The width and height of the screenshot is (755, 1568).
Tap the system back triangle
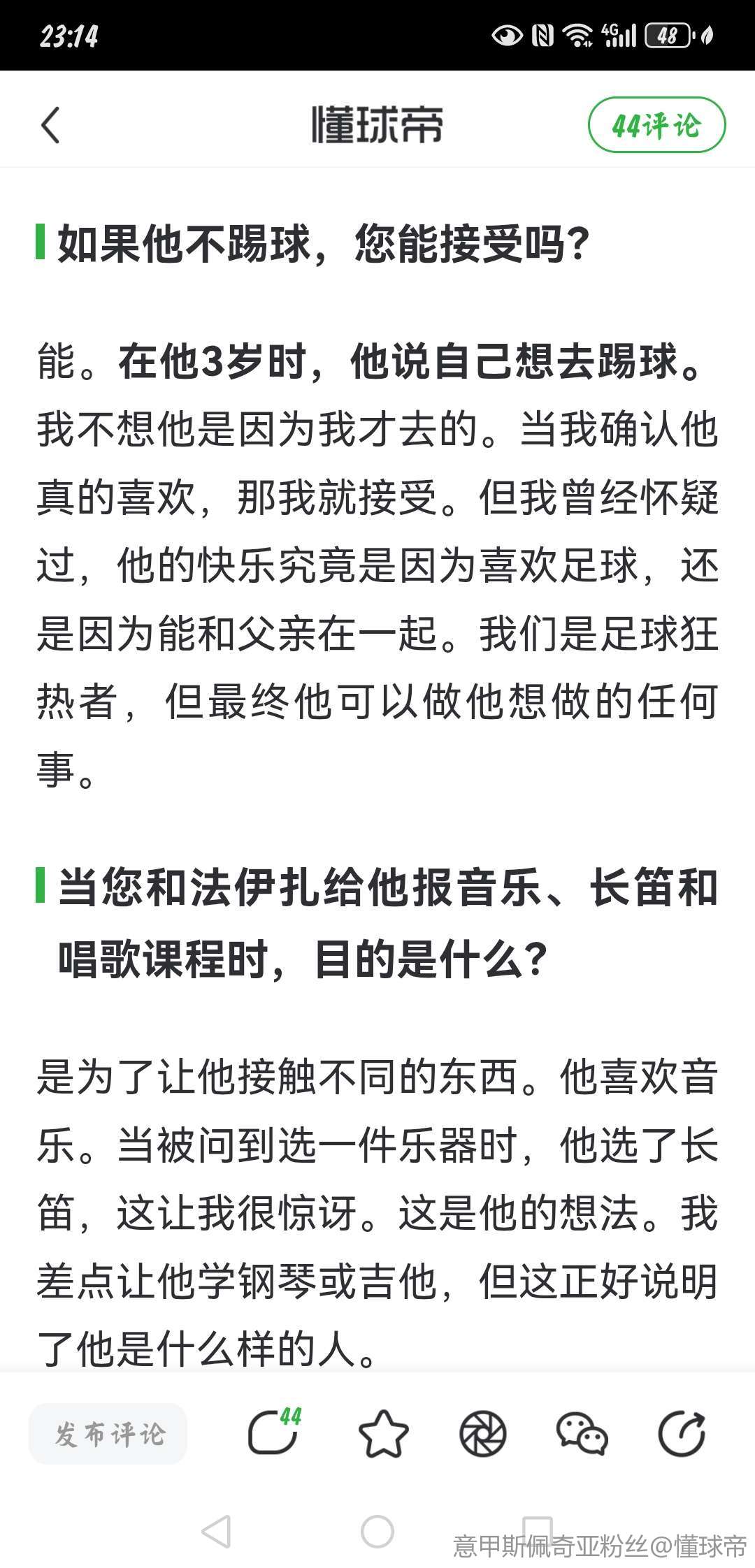point(216,1532)
